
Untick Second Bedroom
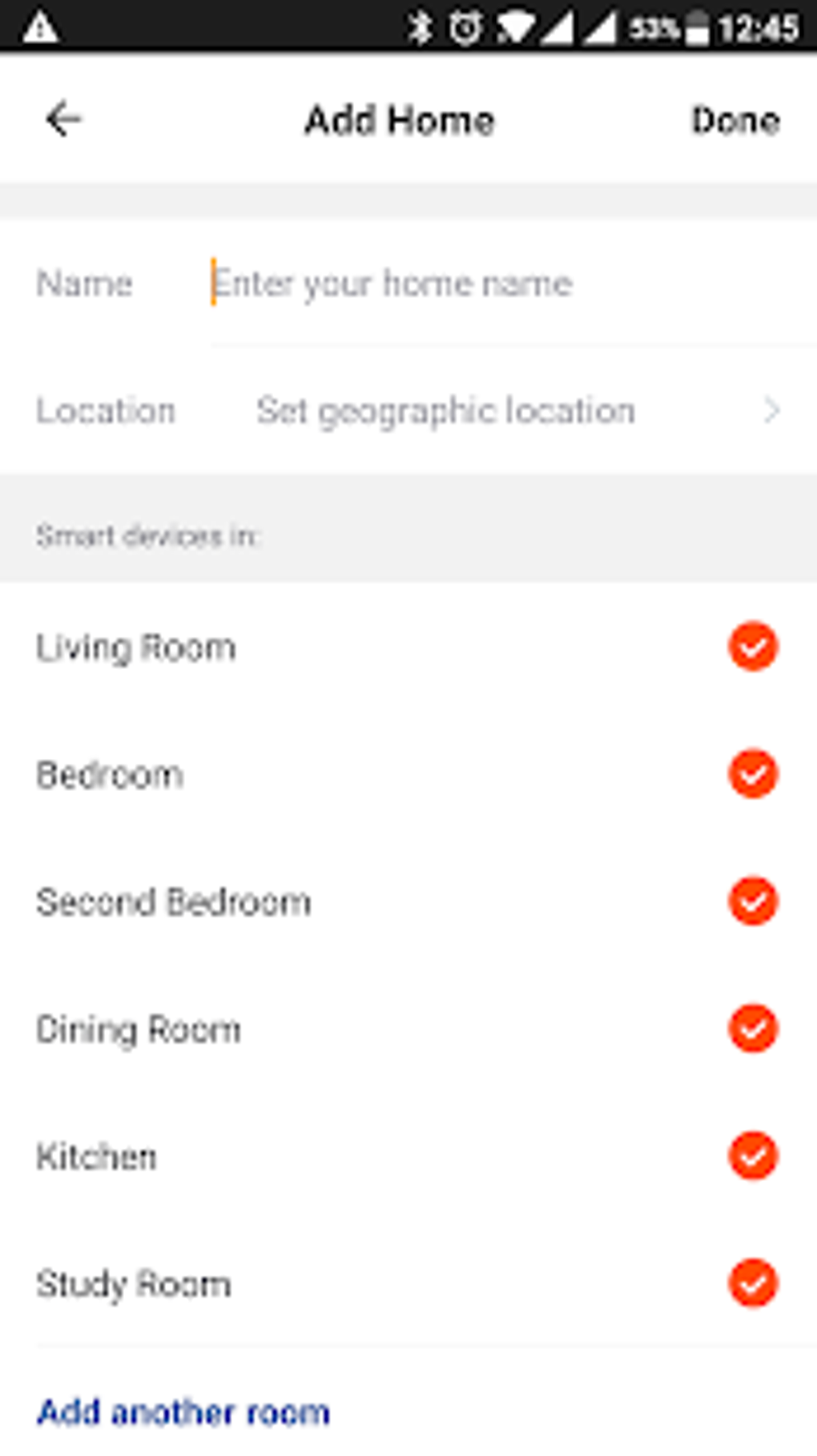(x=752, y=901)
